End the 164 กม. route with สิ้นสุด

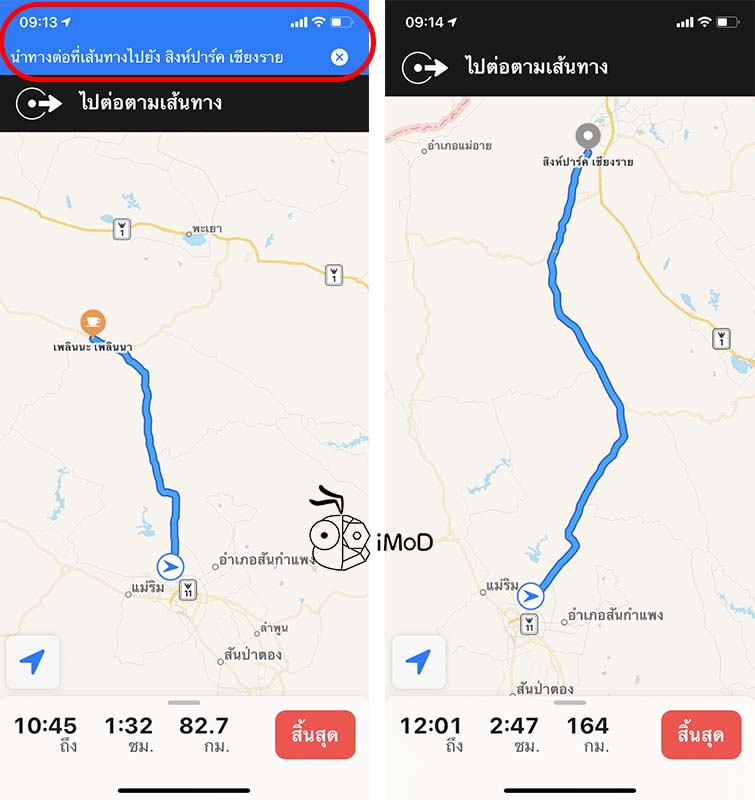[x=700, y=735]
